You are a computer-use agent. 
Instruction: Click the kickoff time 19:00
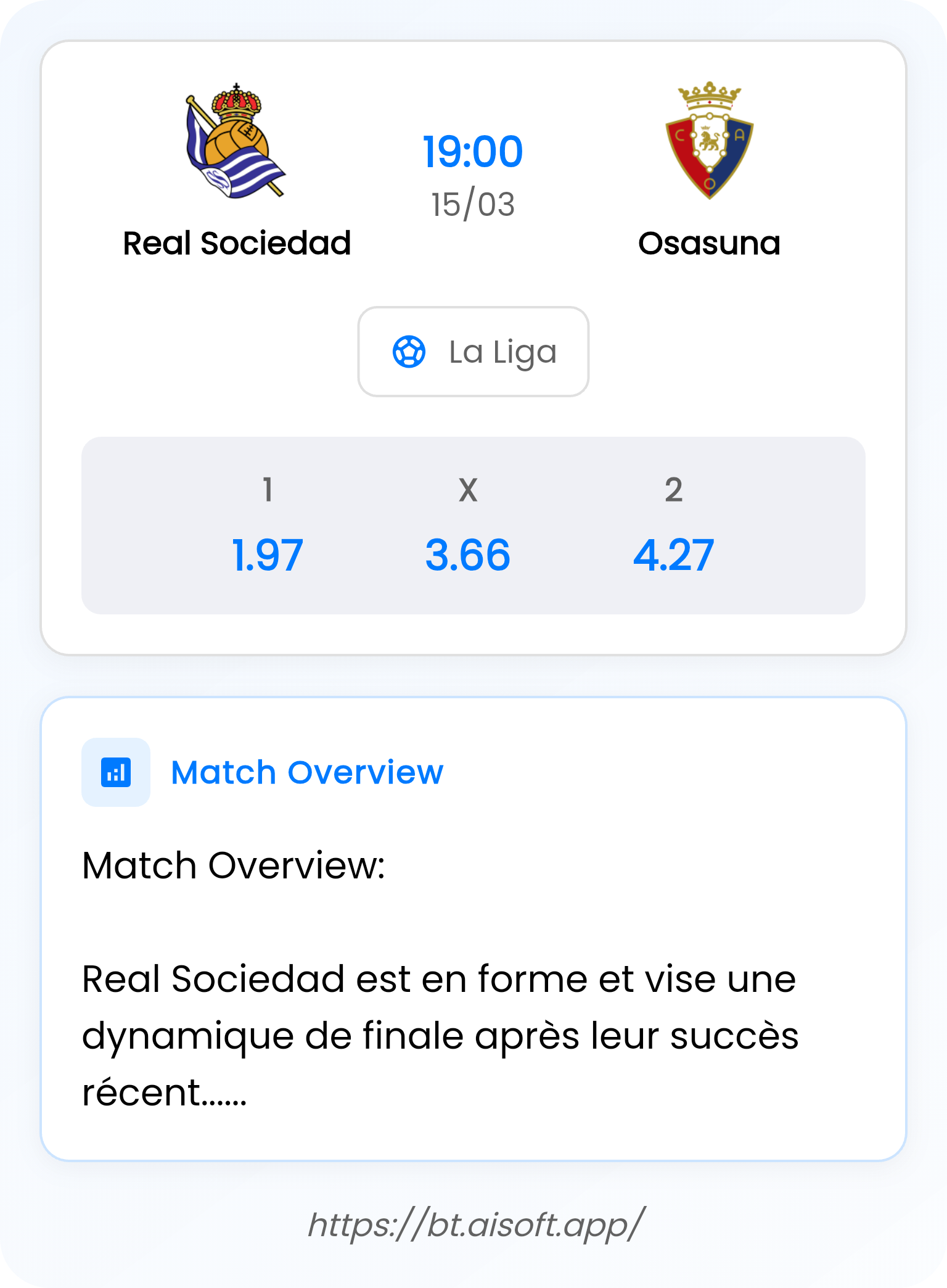(473, 151)
